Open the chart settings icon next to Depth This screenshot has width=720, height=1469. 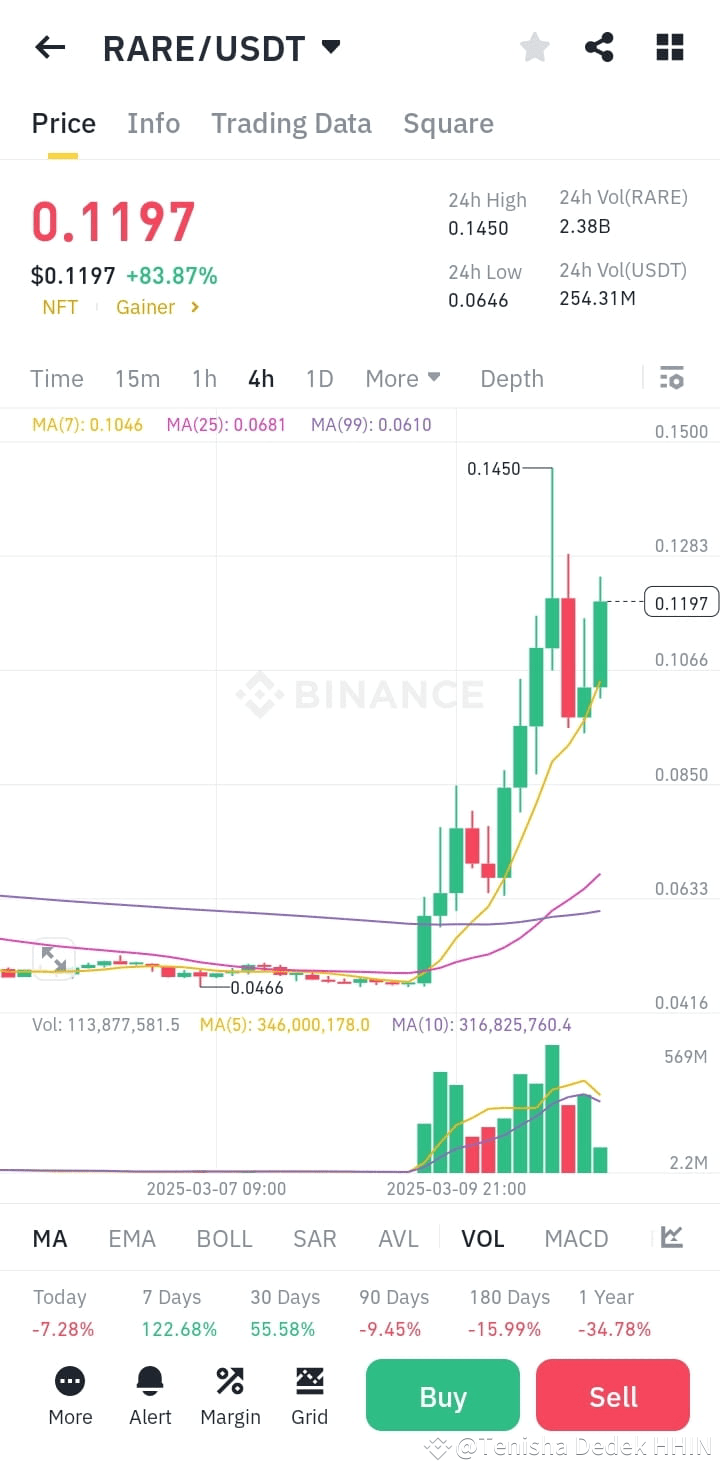pyautogui.click(x=671, y=378)
